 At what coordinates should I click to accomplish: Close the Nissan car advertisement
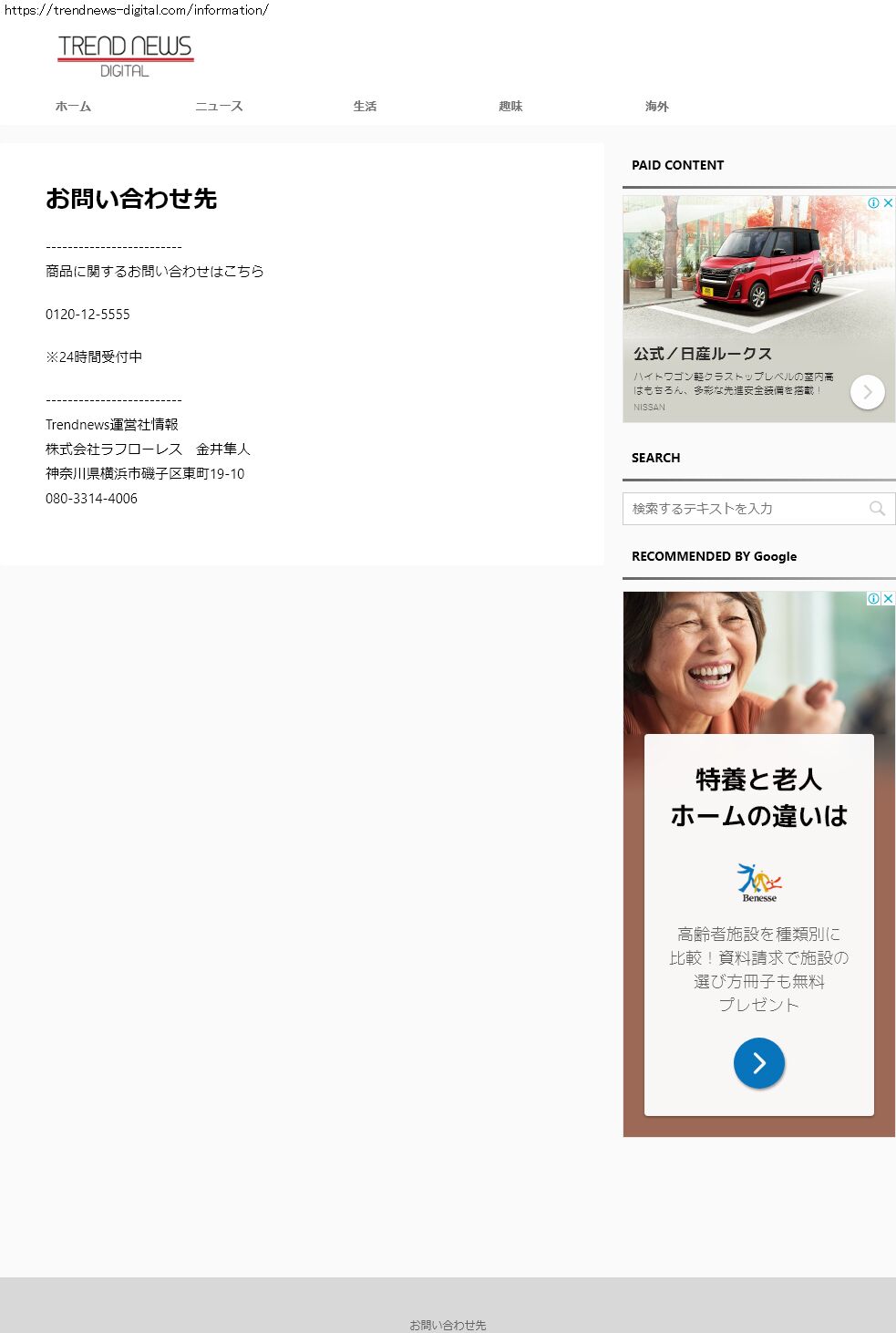(888, 203)
